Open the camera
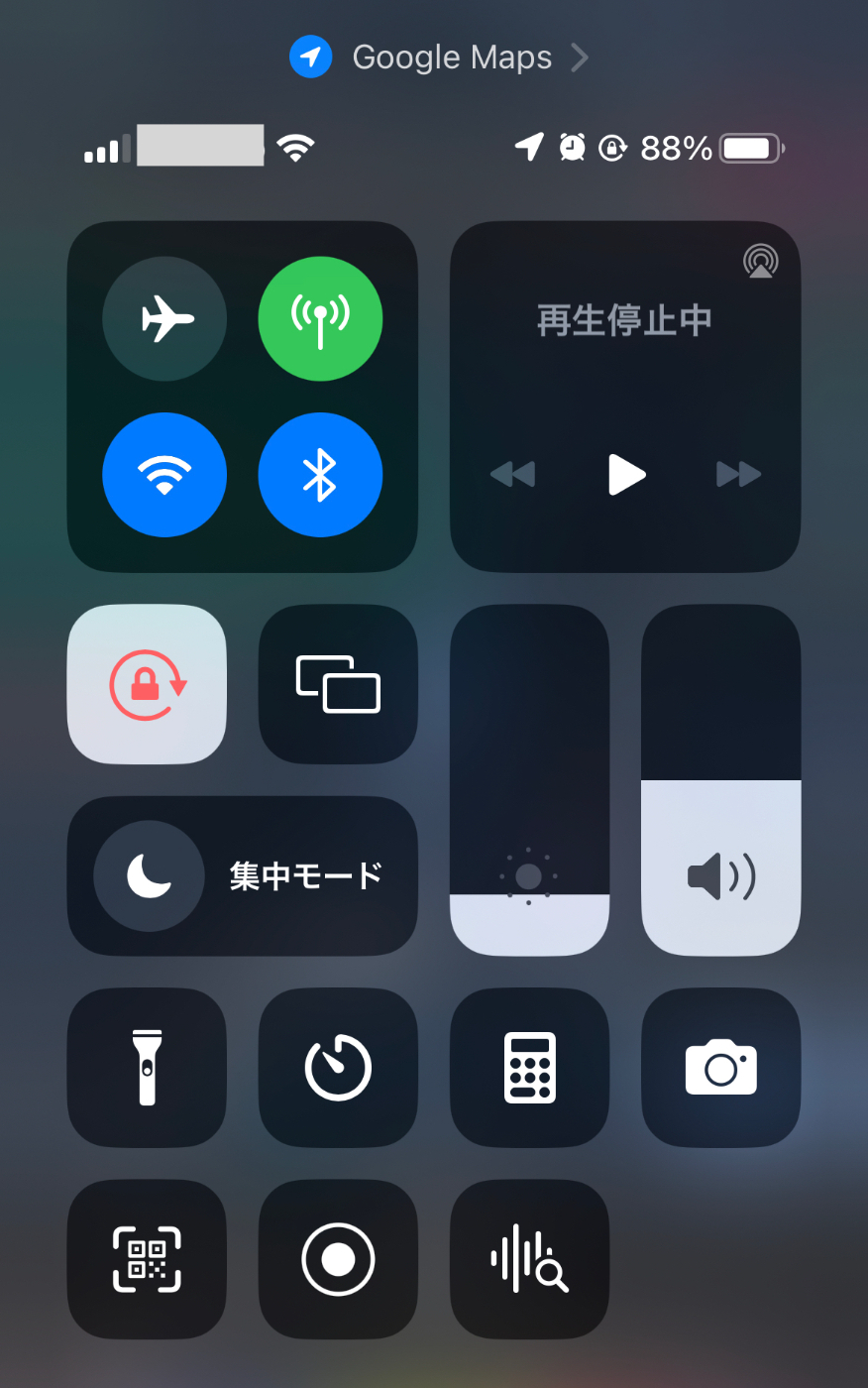868x1388 pixels. (720, 1067)
